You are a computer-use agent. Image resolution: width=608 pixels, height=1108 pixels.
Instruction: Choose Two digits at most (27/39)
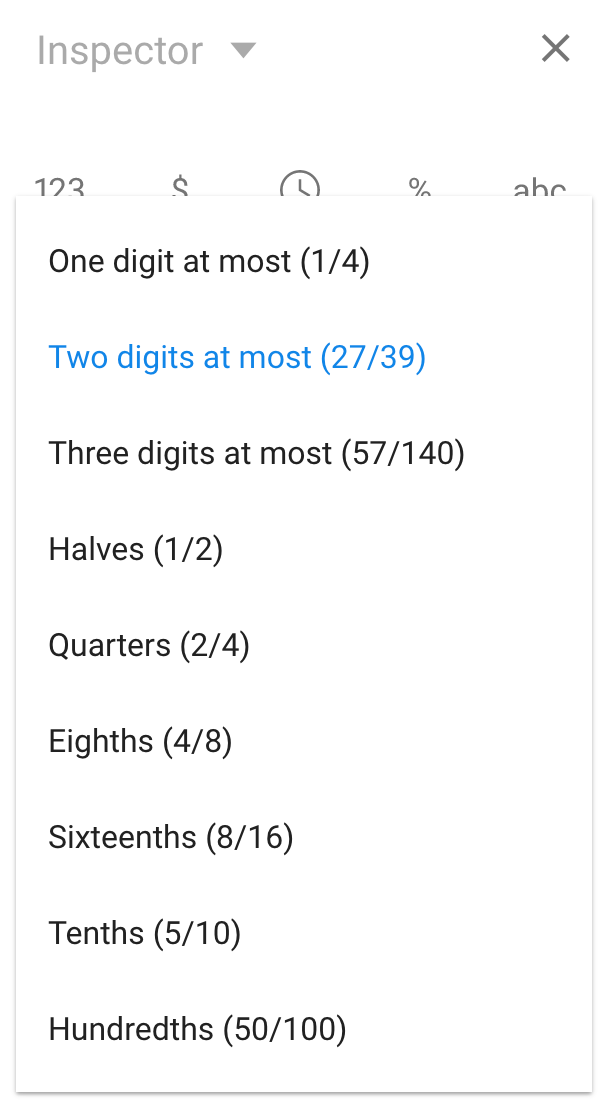click(304, 358)
